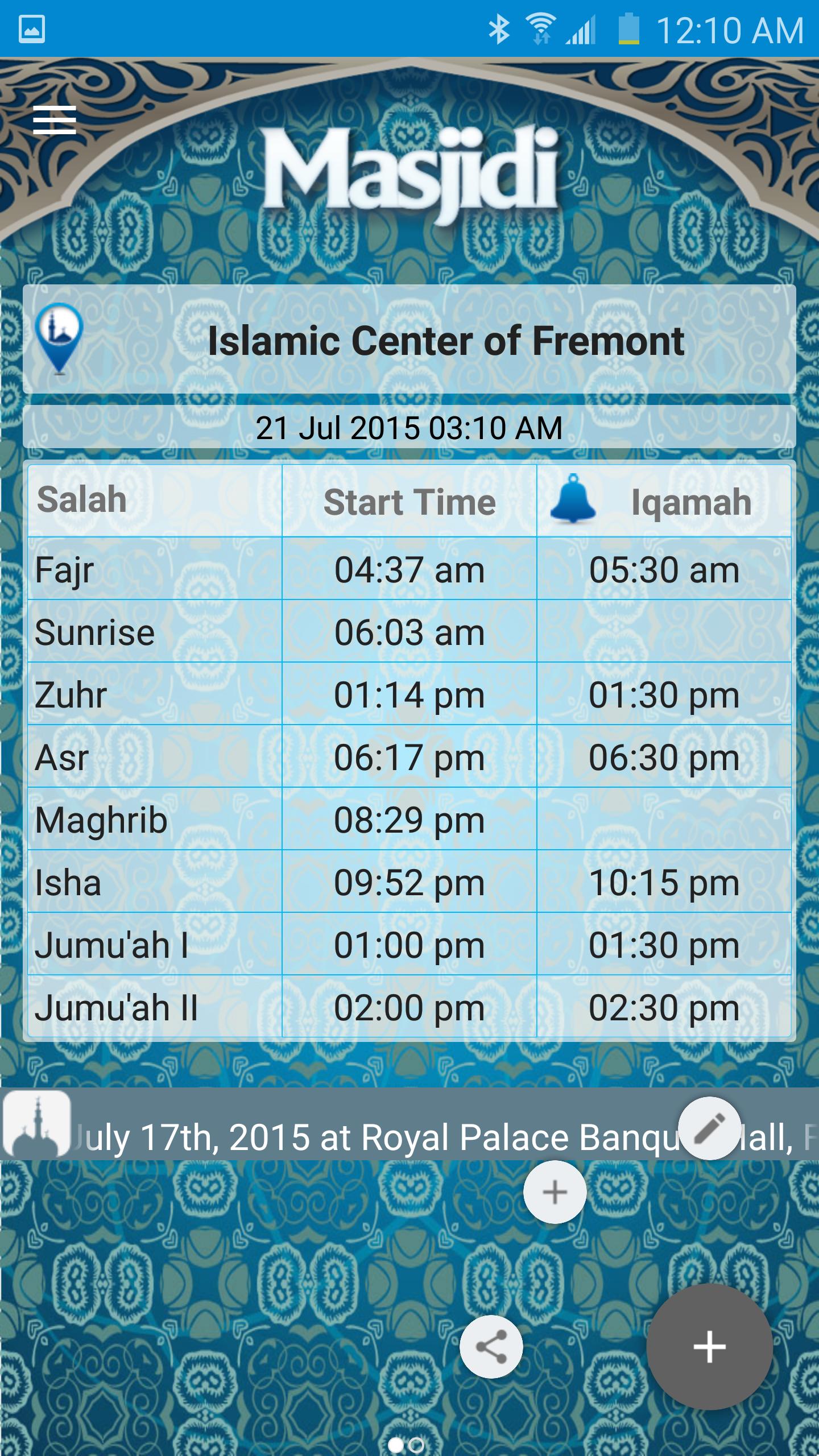This screenshot has width=819, height=1456.
Task: Tap the pencil edit button
Action: point(709,1128)
